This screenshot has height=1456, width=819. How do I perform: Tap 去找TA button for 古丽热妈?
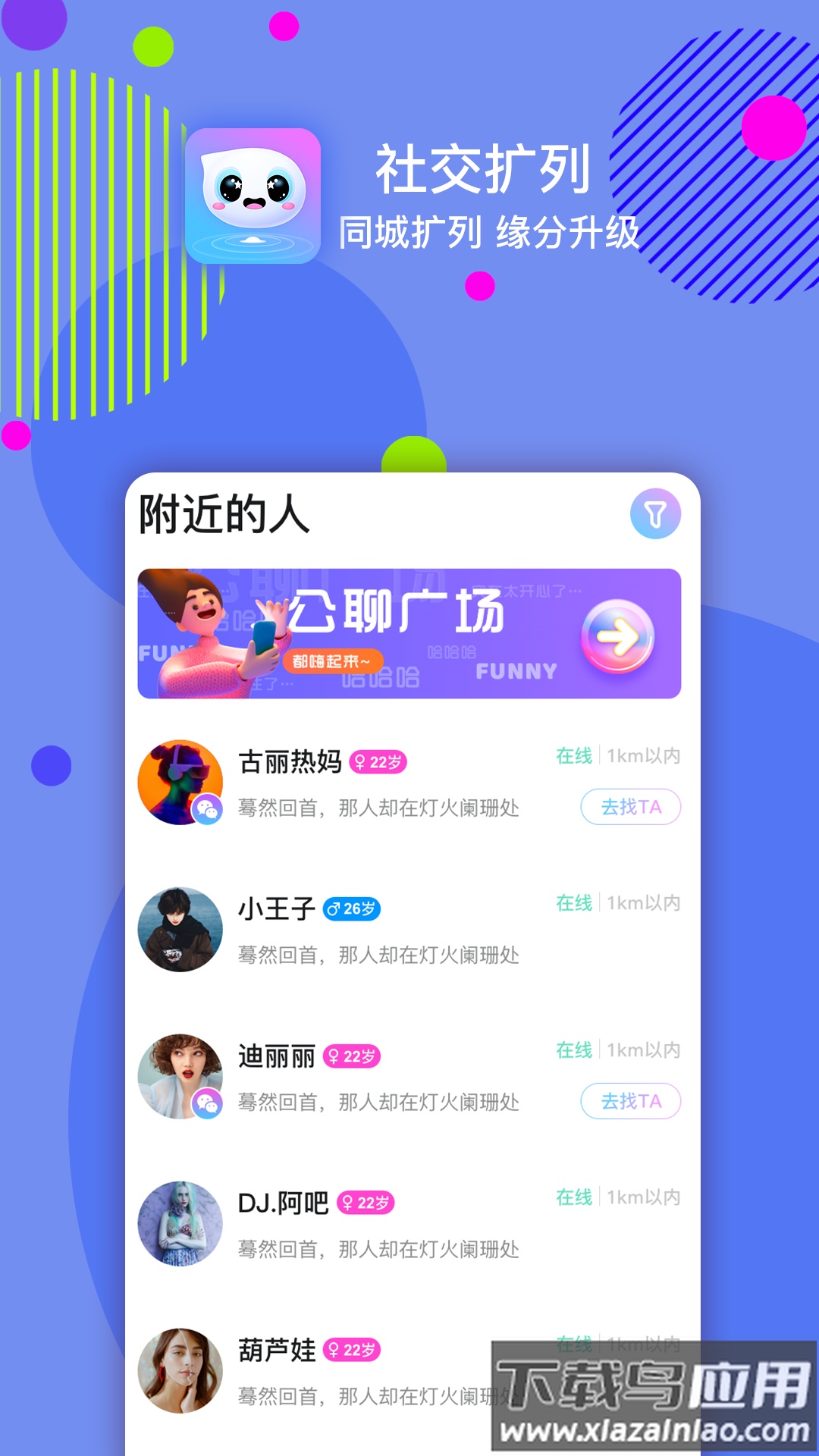click(631, 808)
